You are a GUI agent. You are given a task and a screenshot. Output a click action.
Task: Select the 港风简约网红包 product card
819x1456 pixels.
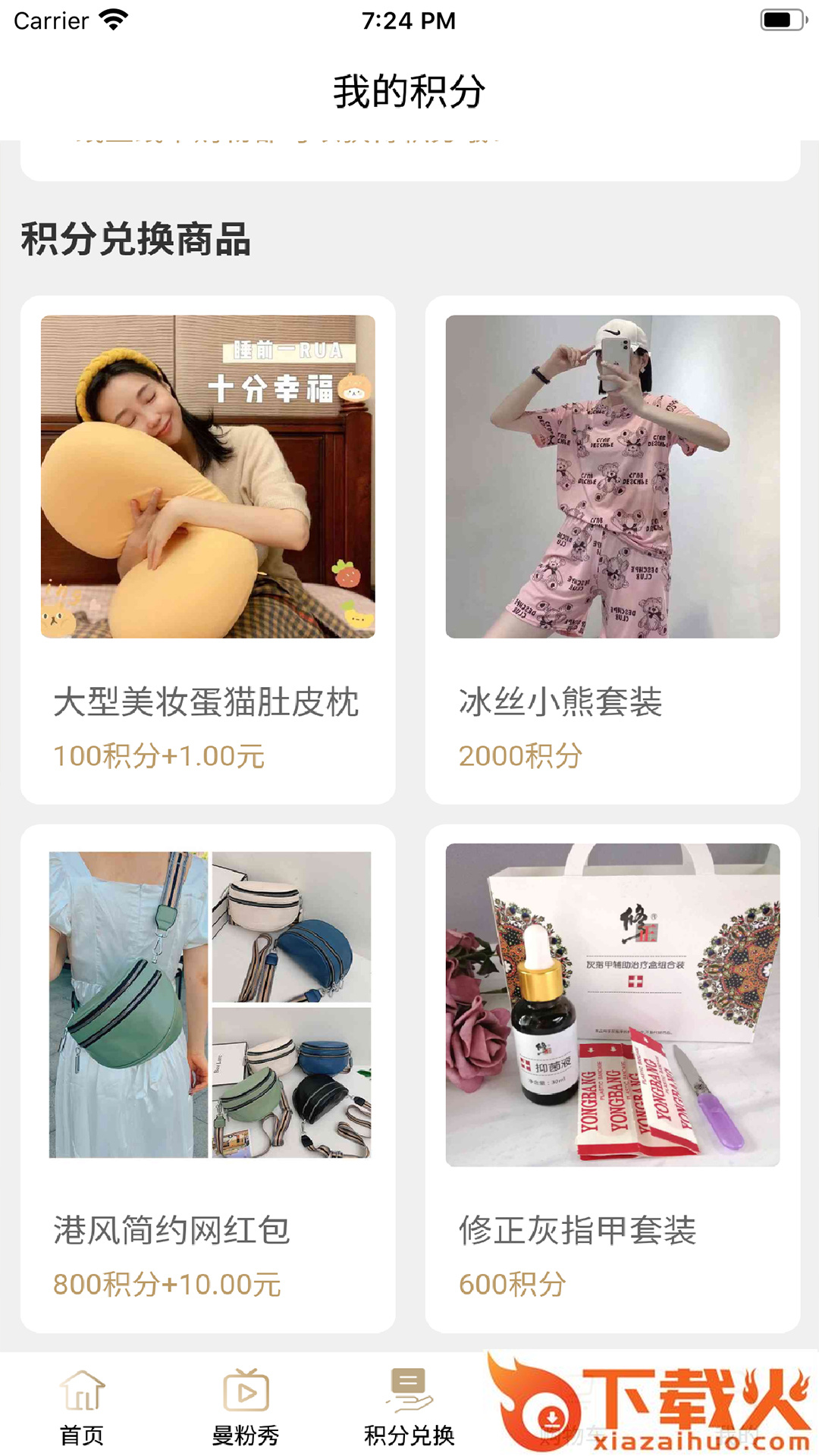click(207, 1078)
